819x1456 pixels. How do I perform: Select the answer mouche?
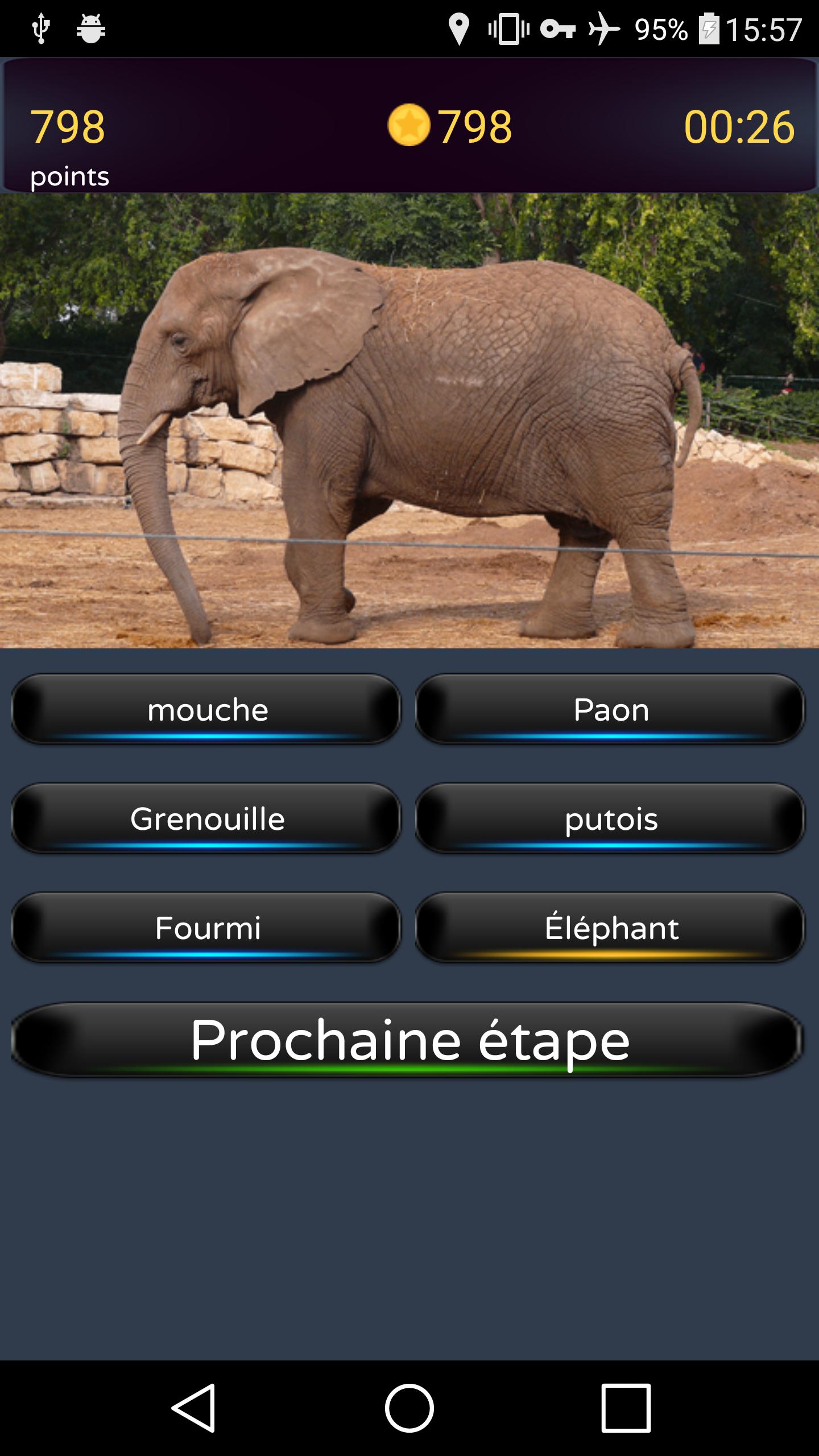(x=207, y=710)
